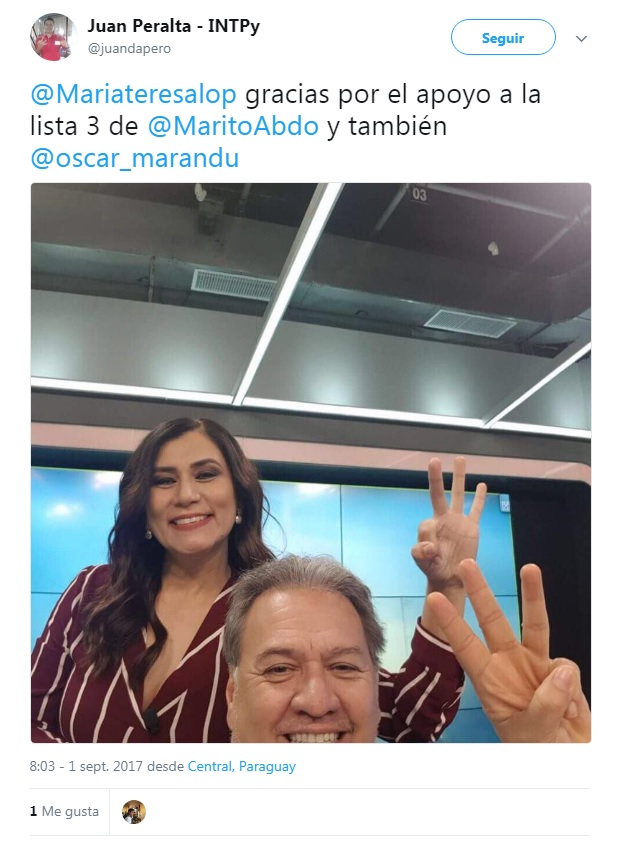View the timestamp 8:03 - 1 sept. 2017

pos(92,767)
